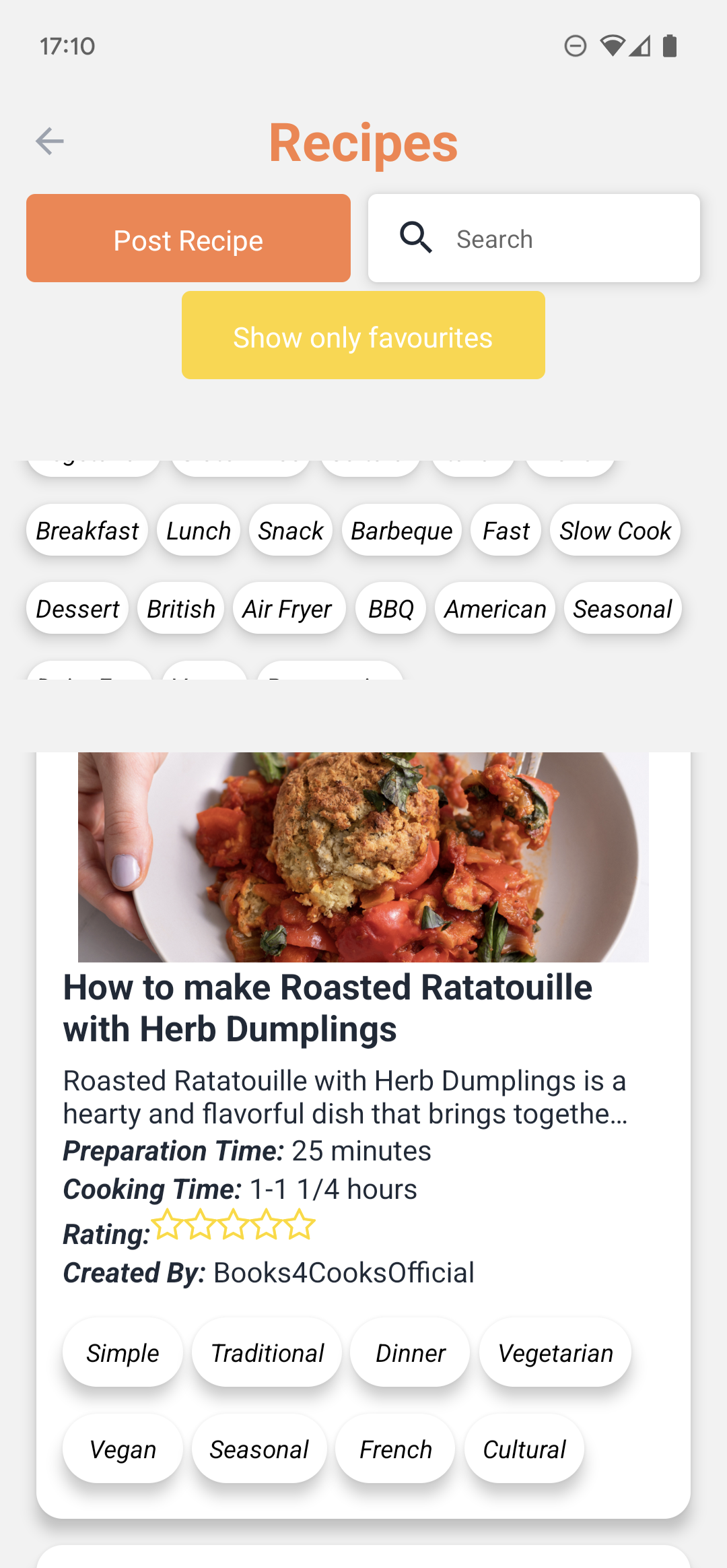
Task: Apply the Seasonal filter in the top chip list
Action: (623, 609)
